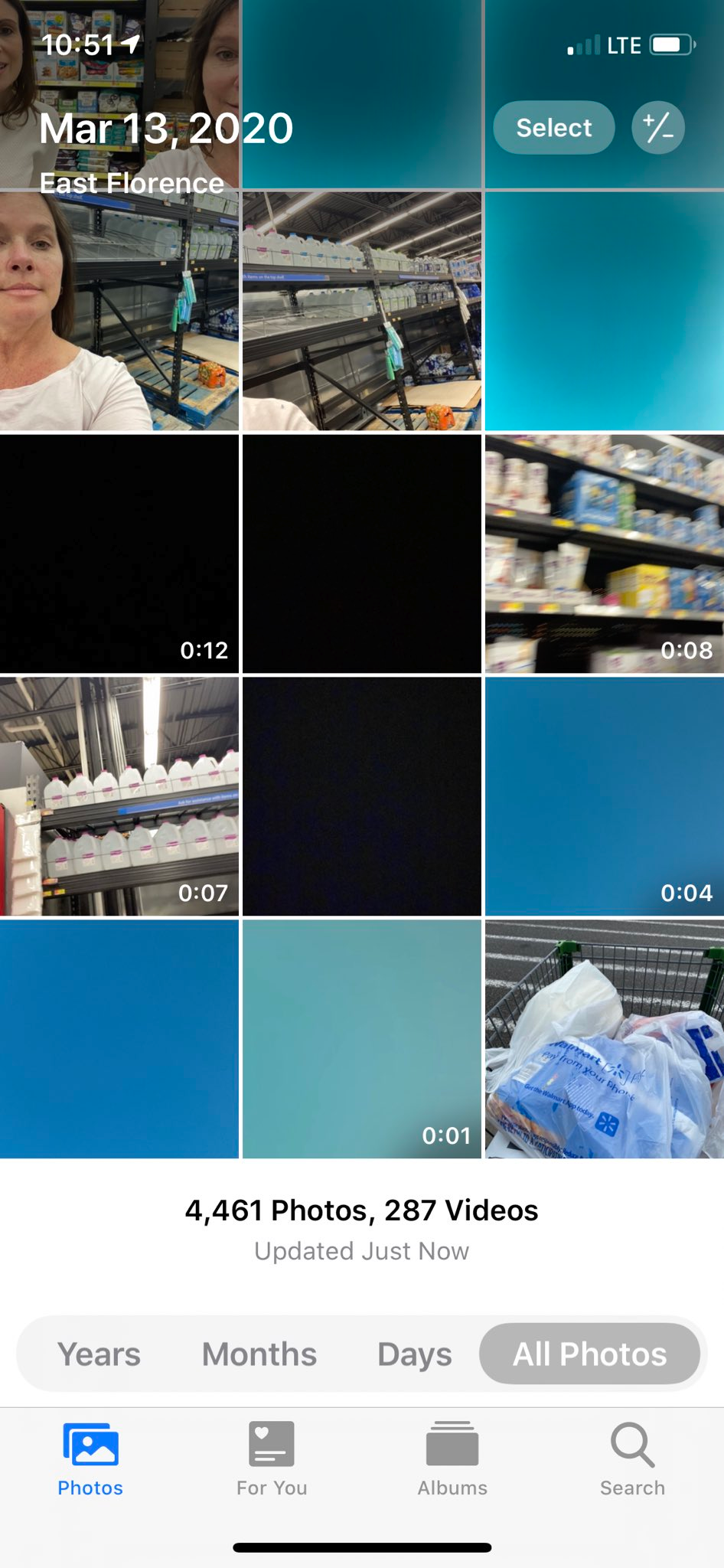Viewport: 724px width, 1568px height.
Task: Open the 0:12 black video
Action: pyautogui.click(x=119, y=554)
